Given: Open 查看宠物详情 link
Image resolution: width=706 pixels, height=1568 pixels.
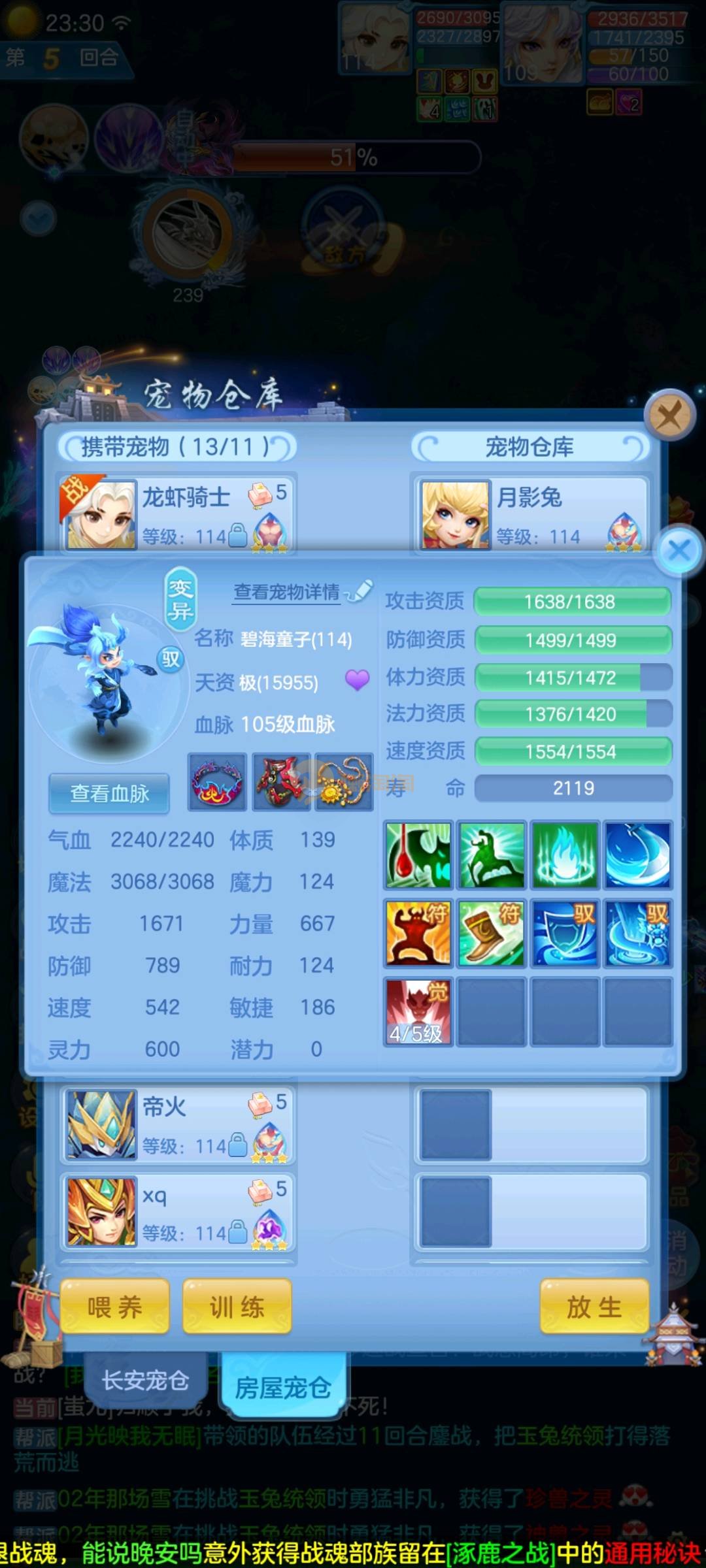Looking at the screenshot, I should [288, 592].
